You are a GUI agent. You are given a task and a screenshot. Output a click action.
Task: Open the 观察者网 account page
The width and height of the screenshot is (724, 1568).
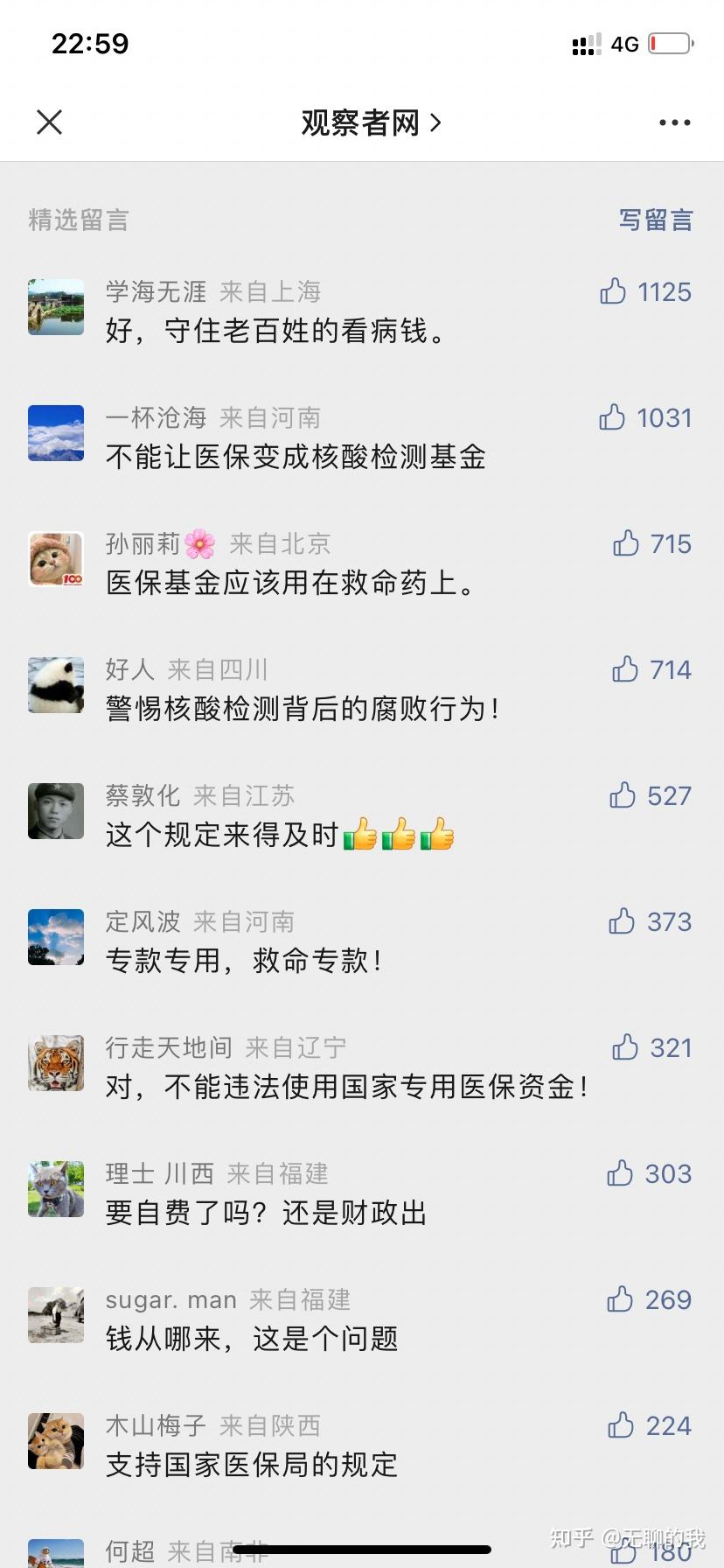coord(371,123)
